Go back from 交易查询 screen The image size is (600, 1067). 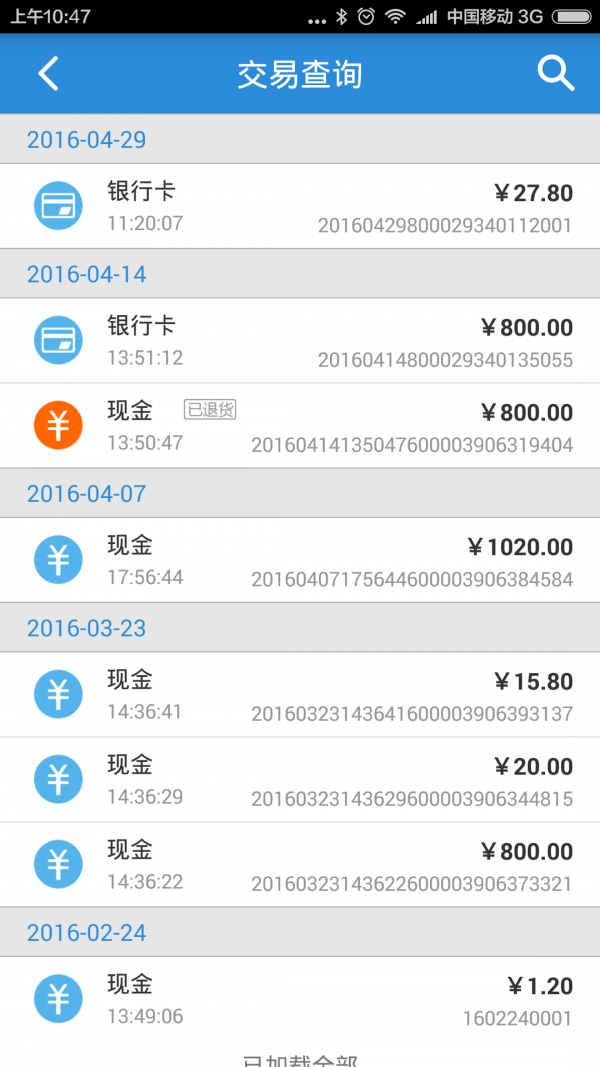48,73
